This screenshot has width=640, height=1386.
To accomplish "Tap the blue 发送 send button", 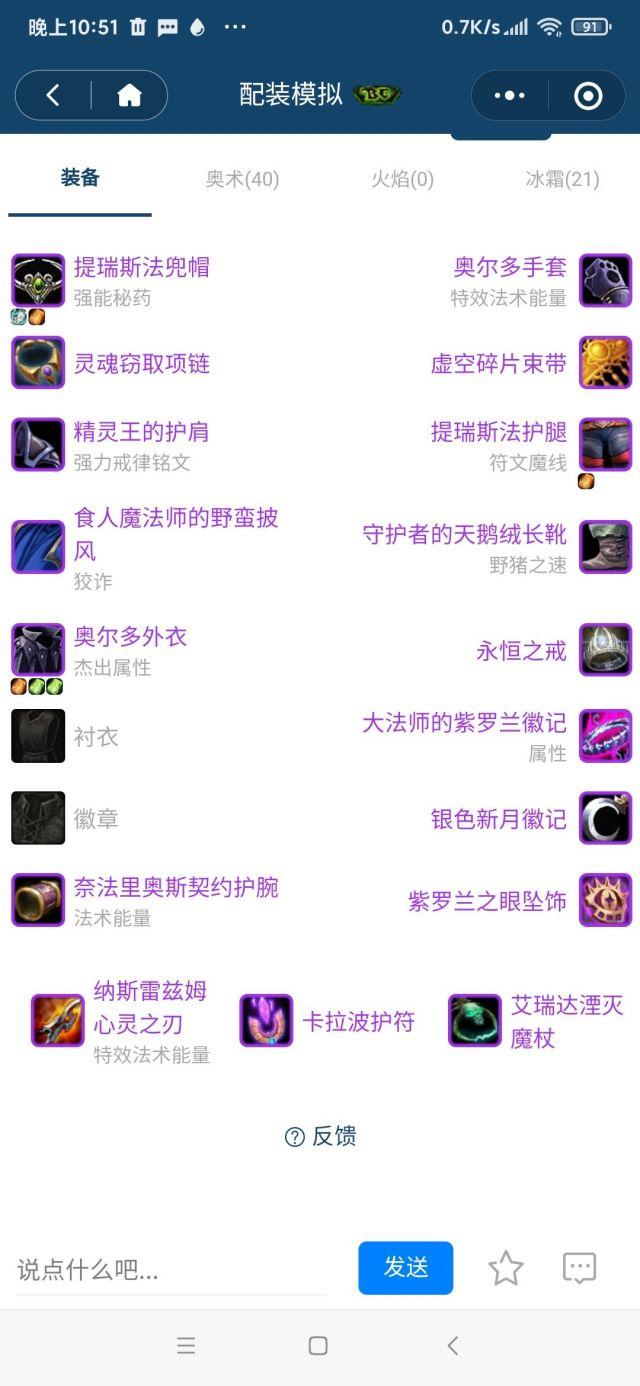I will coord(405,1268).
